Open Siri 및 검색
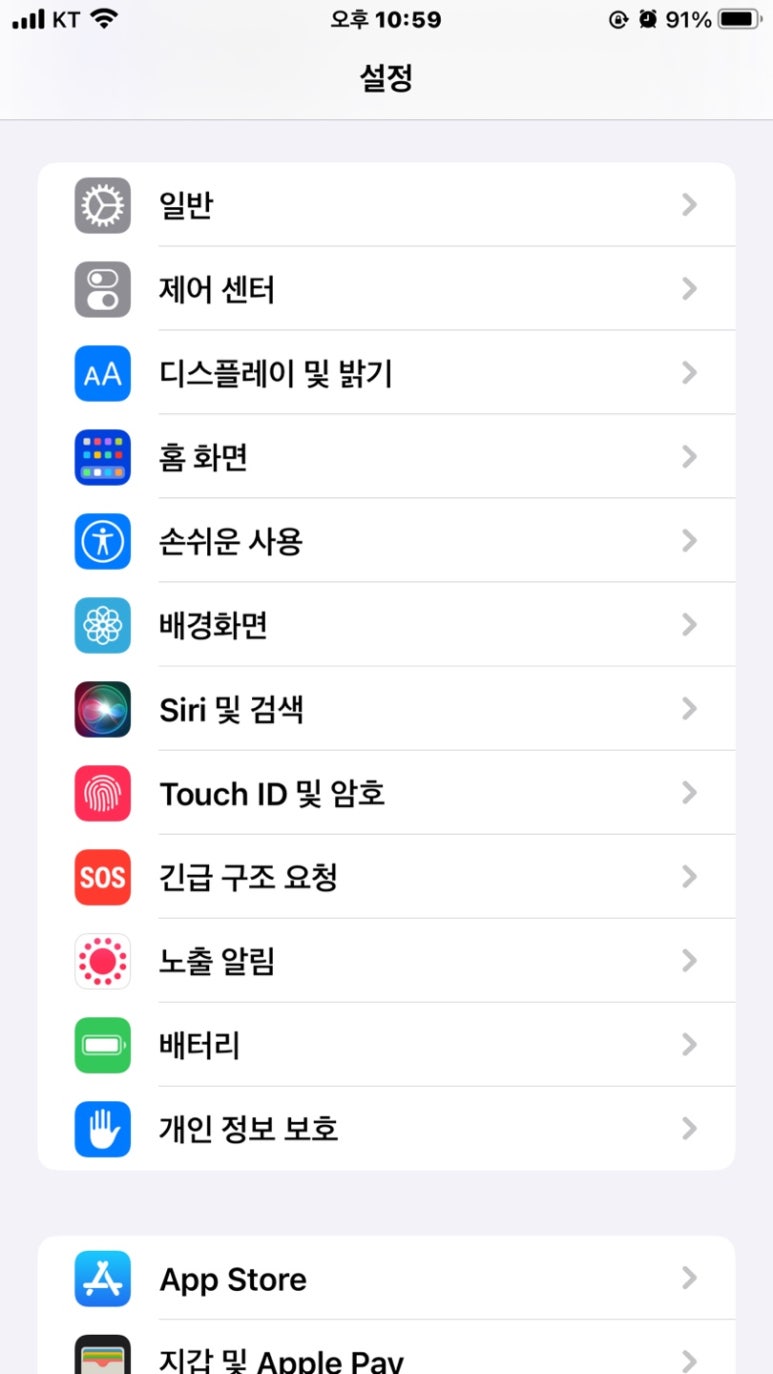The height and width of the screenshot is (1374, 773). click(386, 710)
